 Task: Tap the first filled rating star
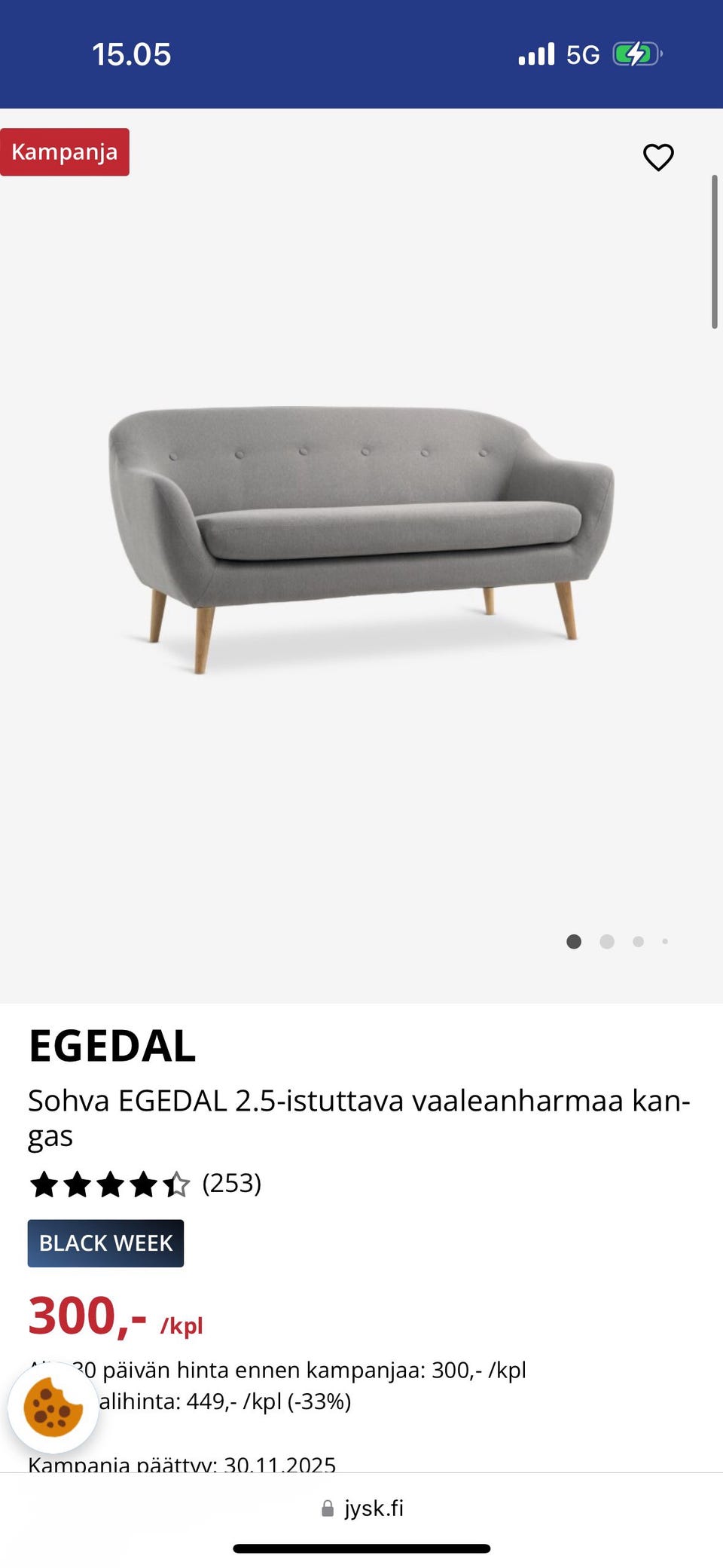tap(44, 1184)
